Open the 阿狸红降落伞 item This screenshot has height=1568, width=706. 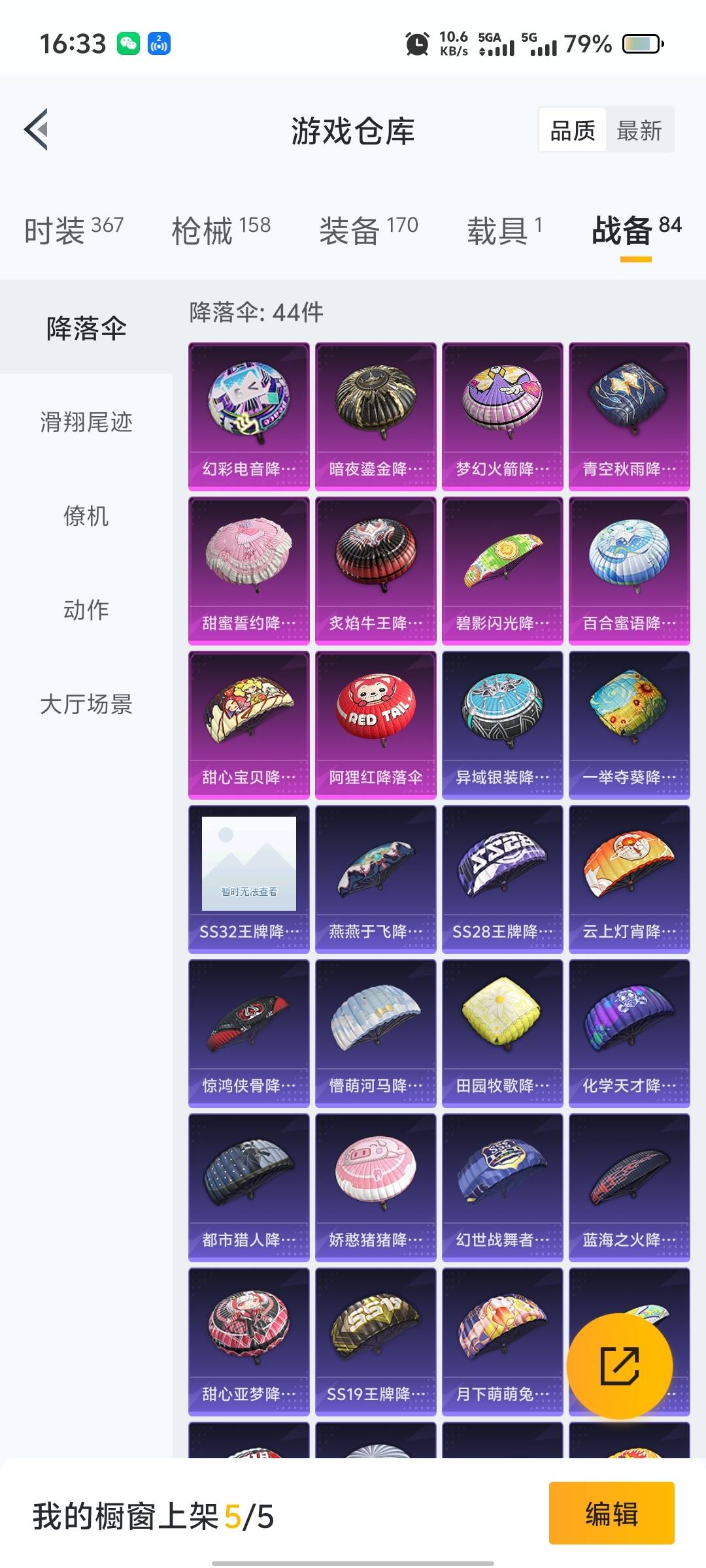click(375, 724)
